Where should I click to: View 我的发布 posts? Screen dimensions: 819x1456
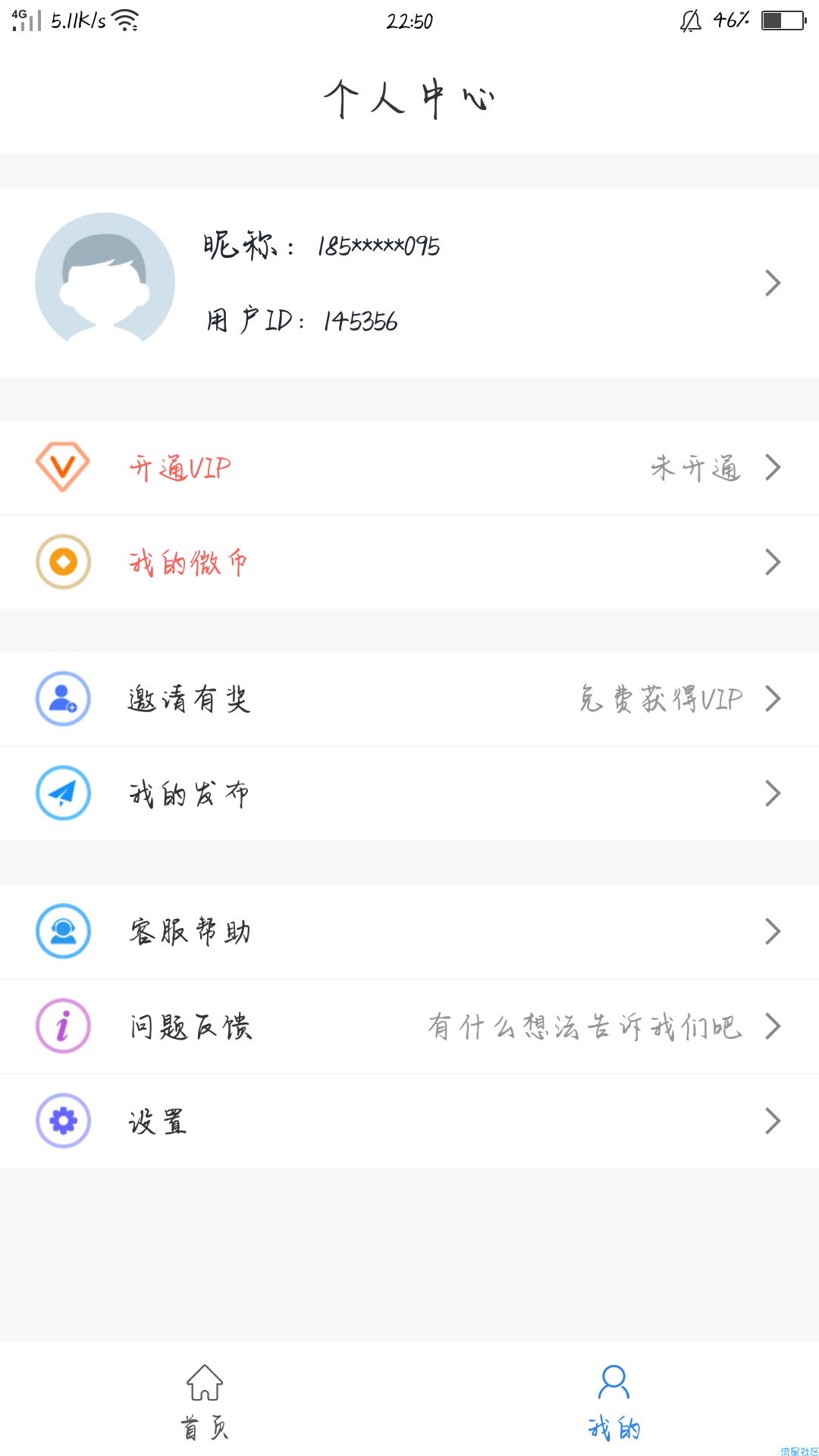(x=409, y=793)
